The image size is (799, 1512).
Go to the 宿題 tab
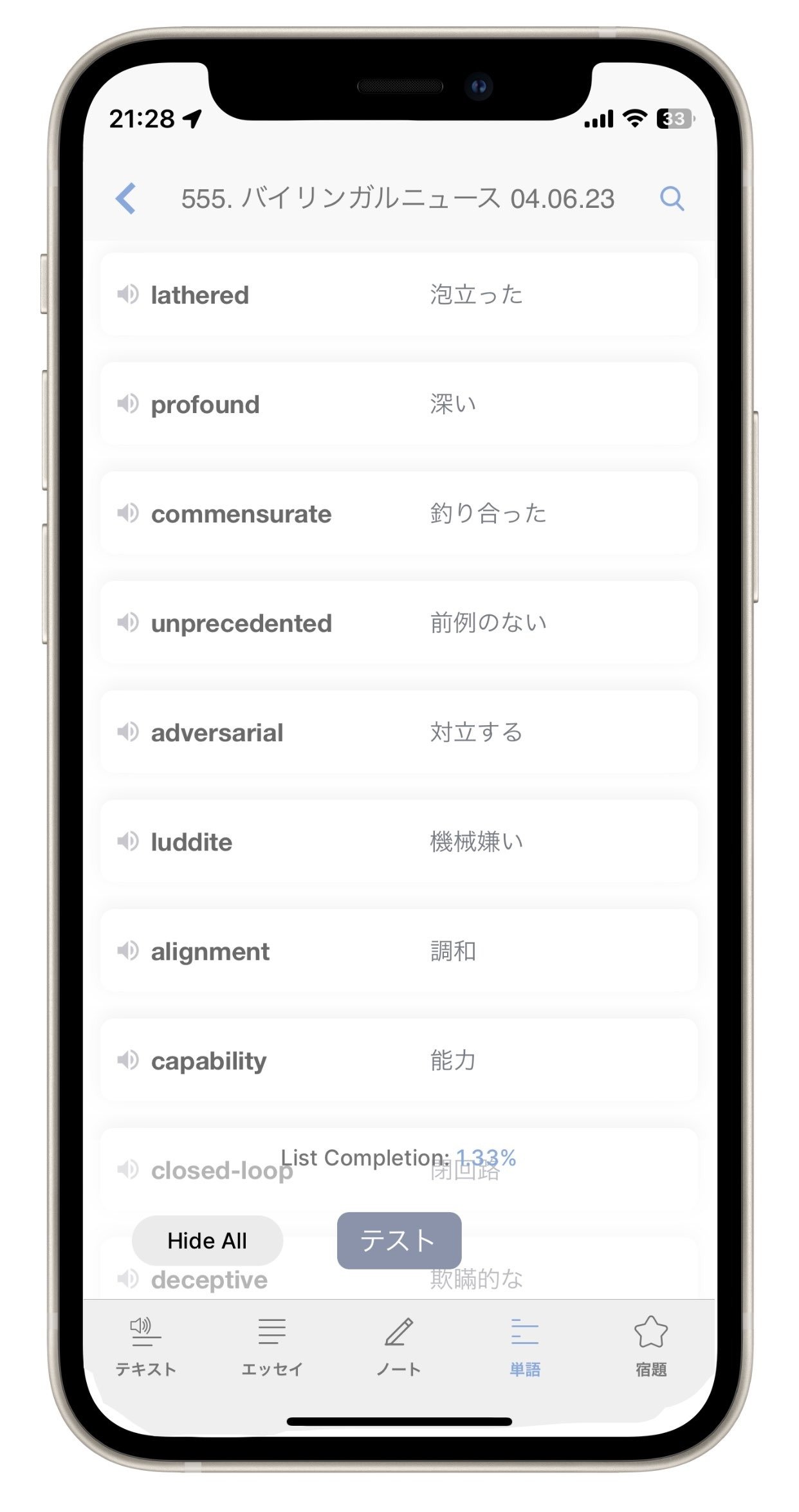pos(651,1346)
